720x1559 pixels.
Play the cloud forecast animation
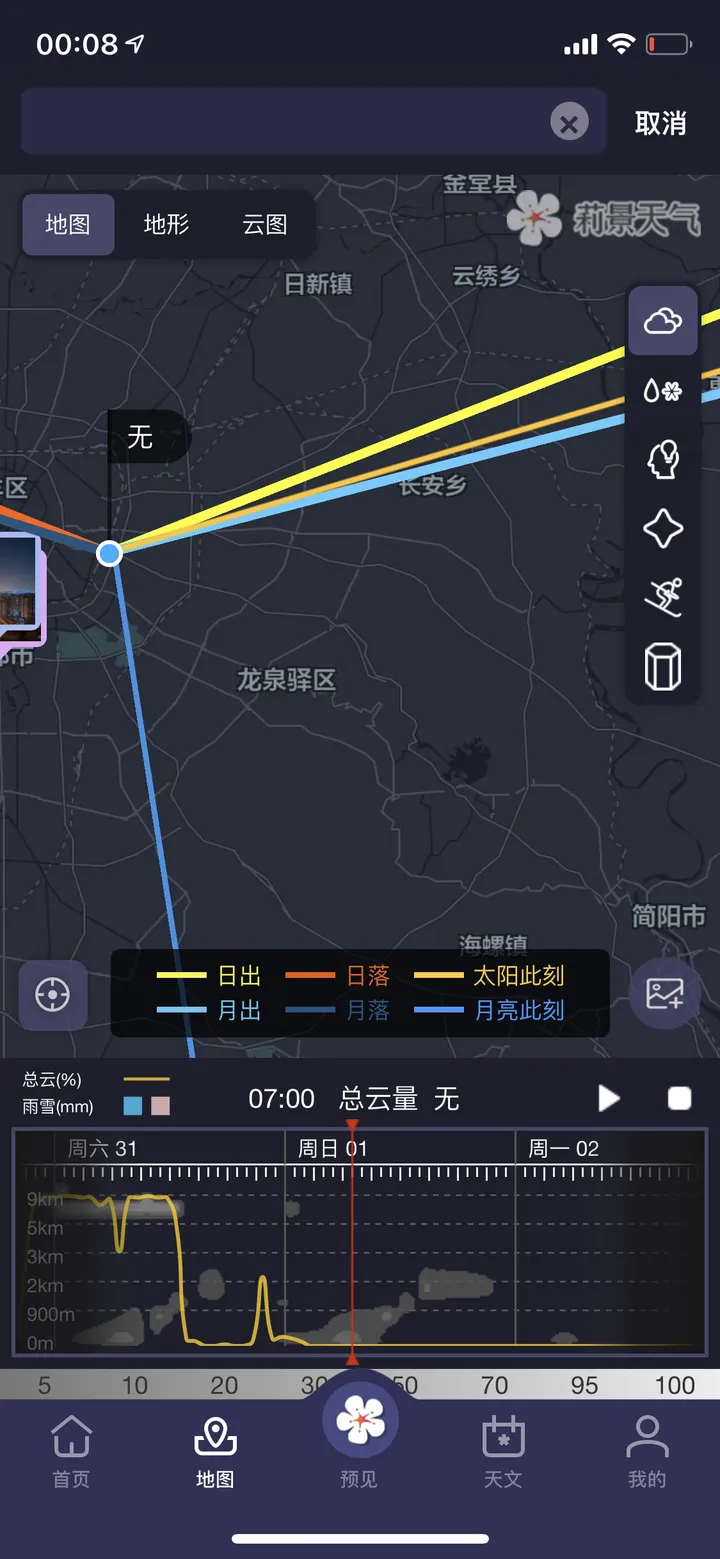[608, 1099]
